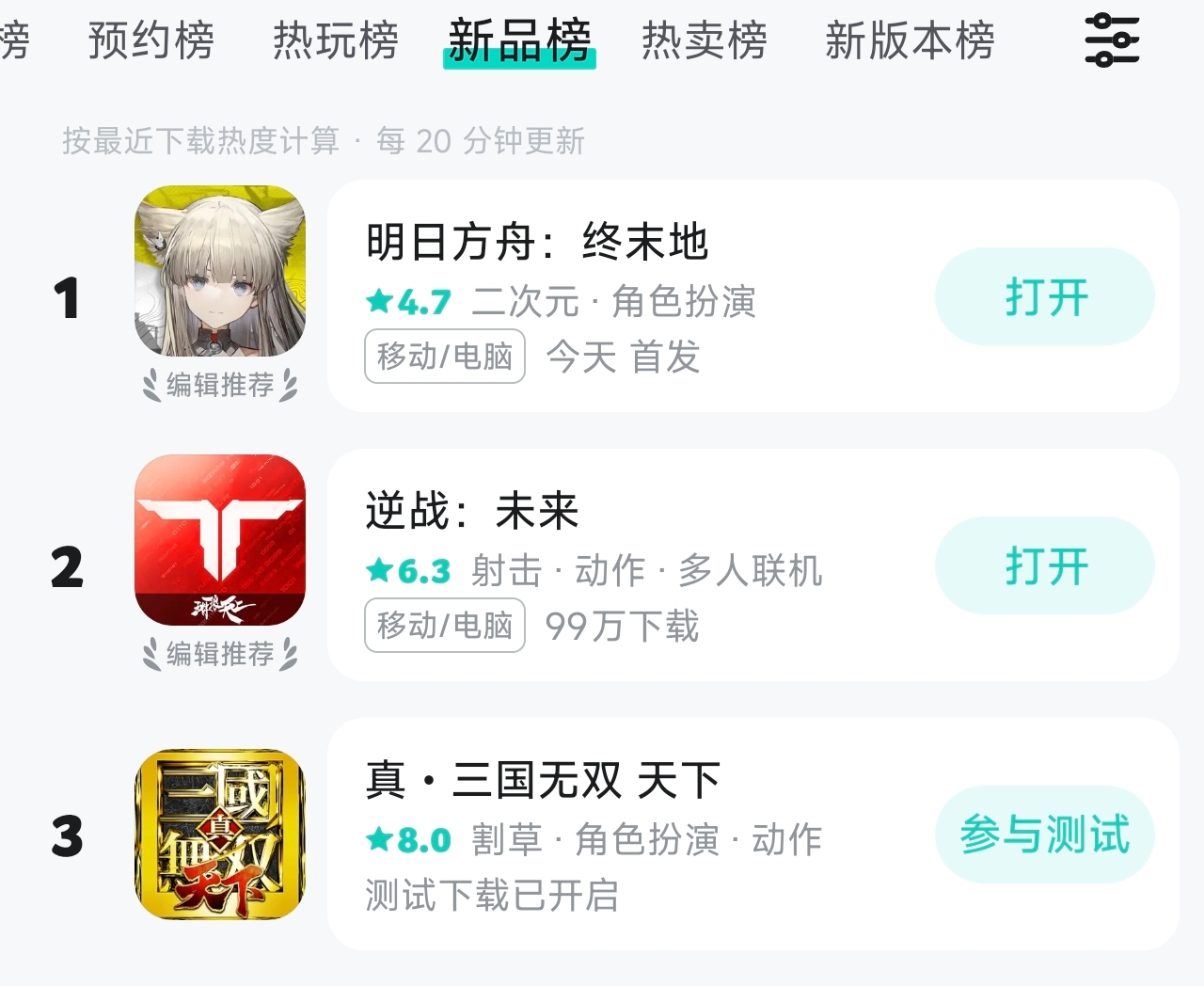Open the 逆战：未来 game card
This screenshot has height=986, width=1204.
pyautogui.click(x=752, y=565)
